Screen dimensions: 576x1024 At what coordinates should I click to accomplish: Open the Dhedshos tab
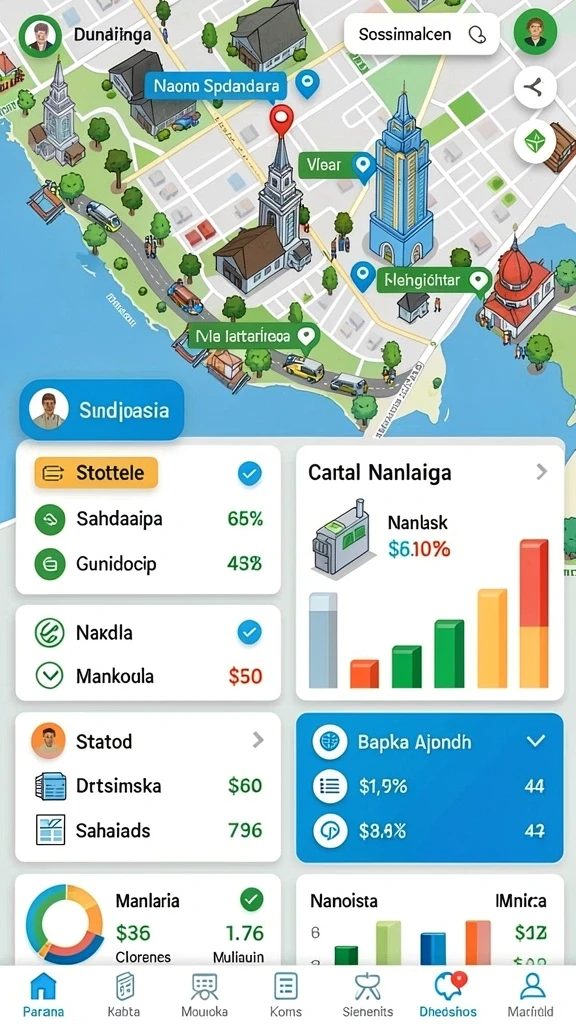[x=449, y=994]
